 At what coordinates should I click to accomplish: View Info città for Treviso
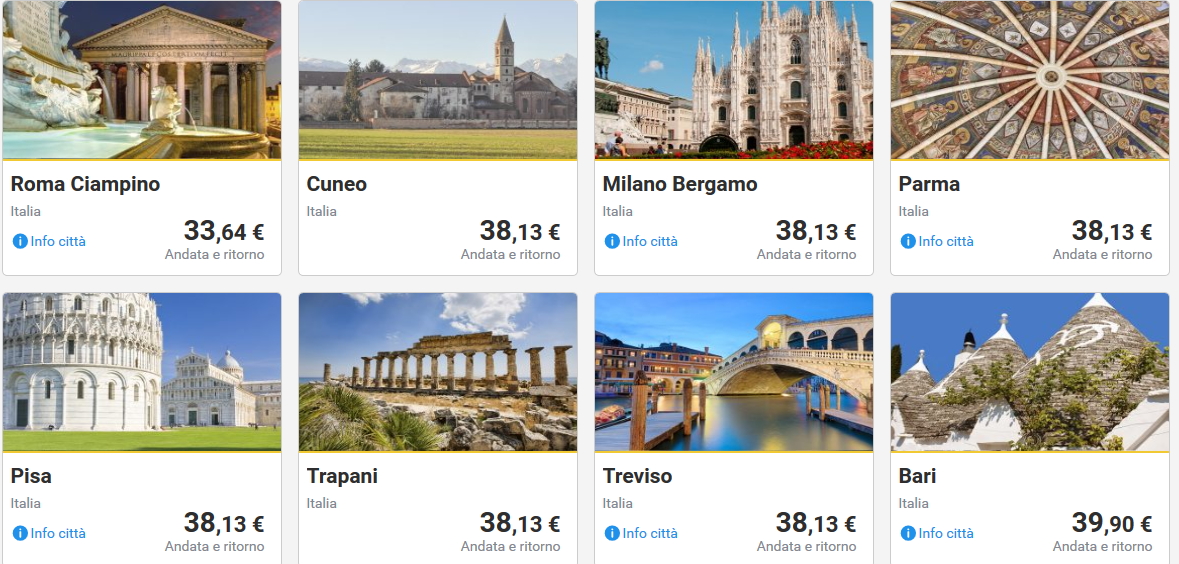tap(642, 533)
